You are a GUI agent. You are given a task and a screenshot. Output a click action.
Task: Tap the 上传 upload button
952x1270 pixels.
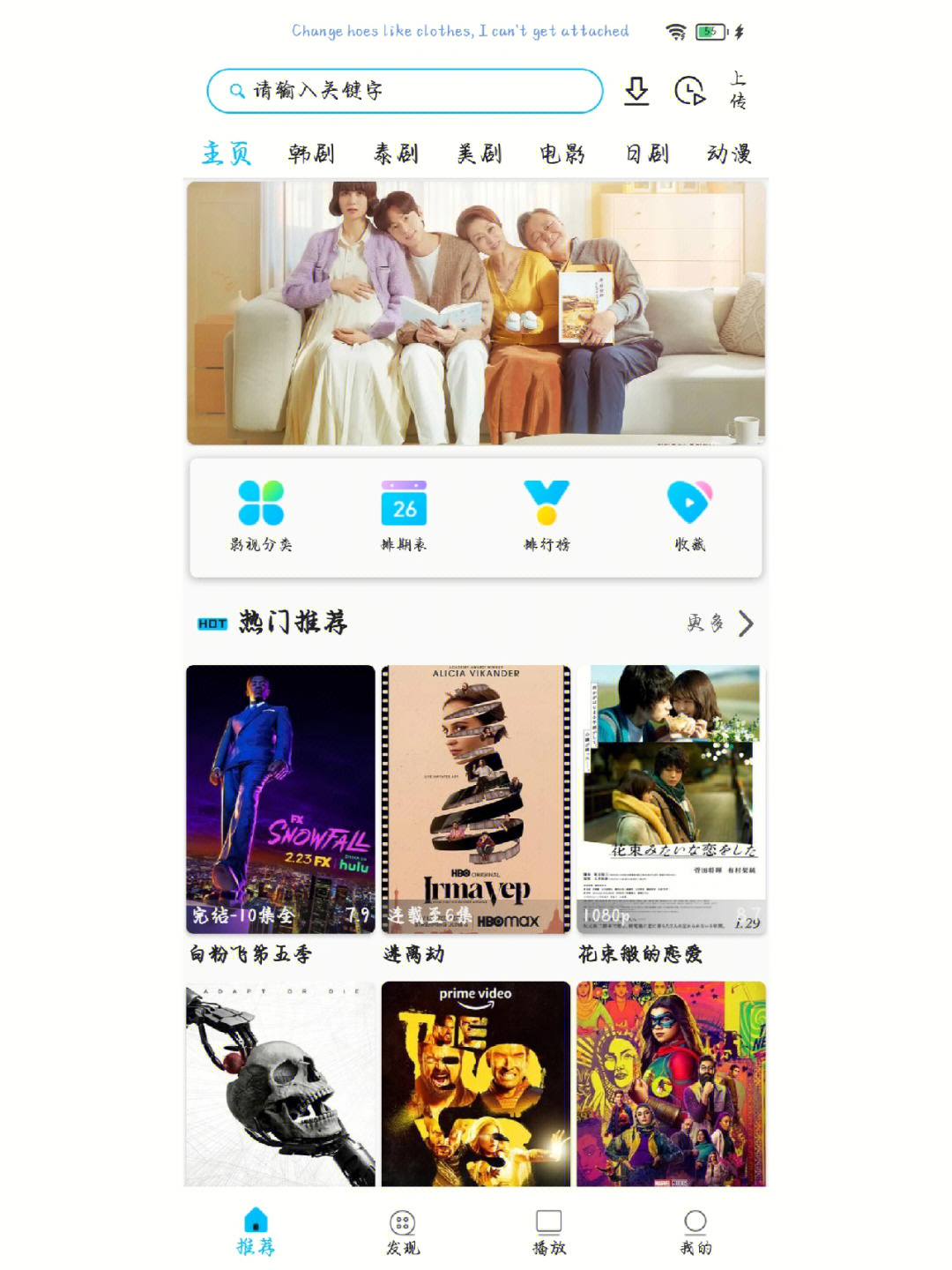(x=738, y=90)
